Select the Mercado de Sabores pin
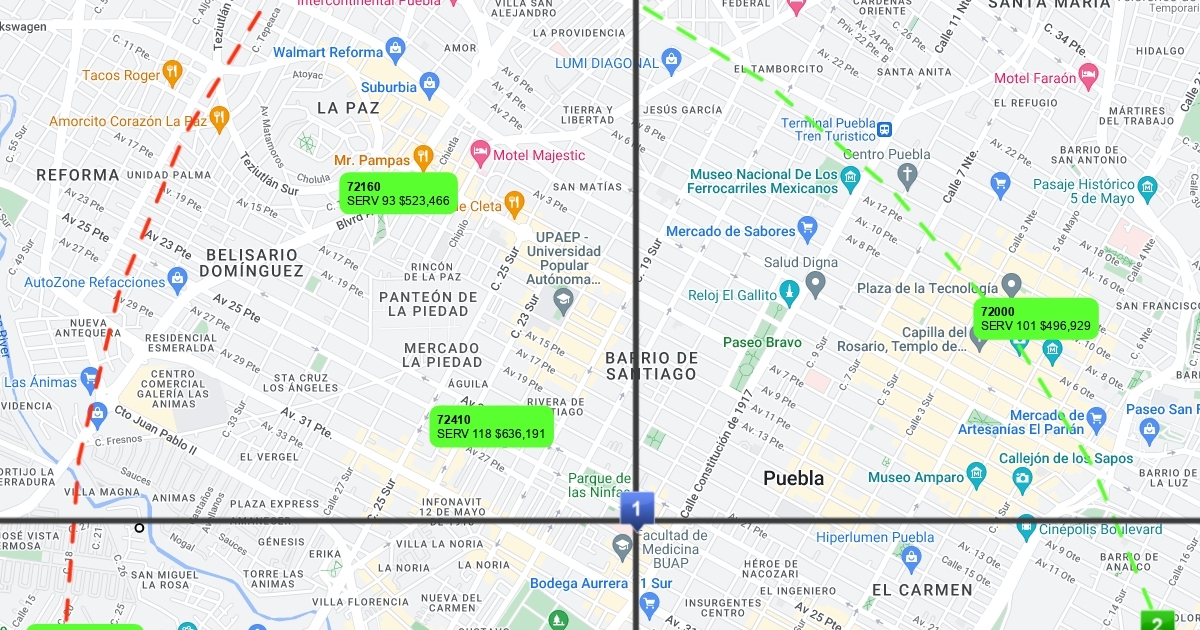 click(x=808, y=230)
